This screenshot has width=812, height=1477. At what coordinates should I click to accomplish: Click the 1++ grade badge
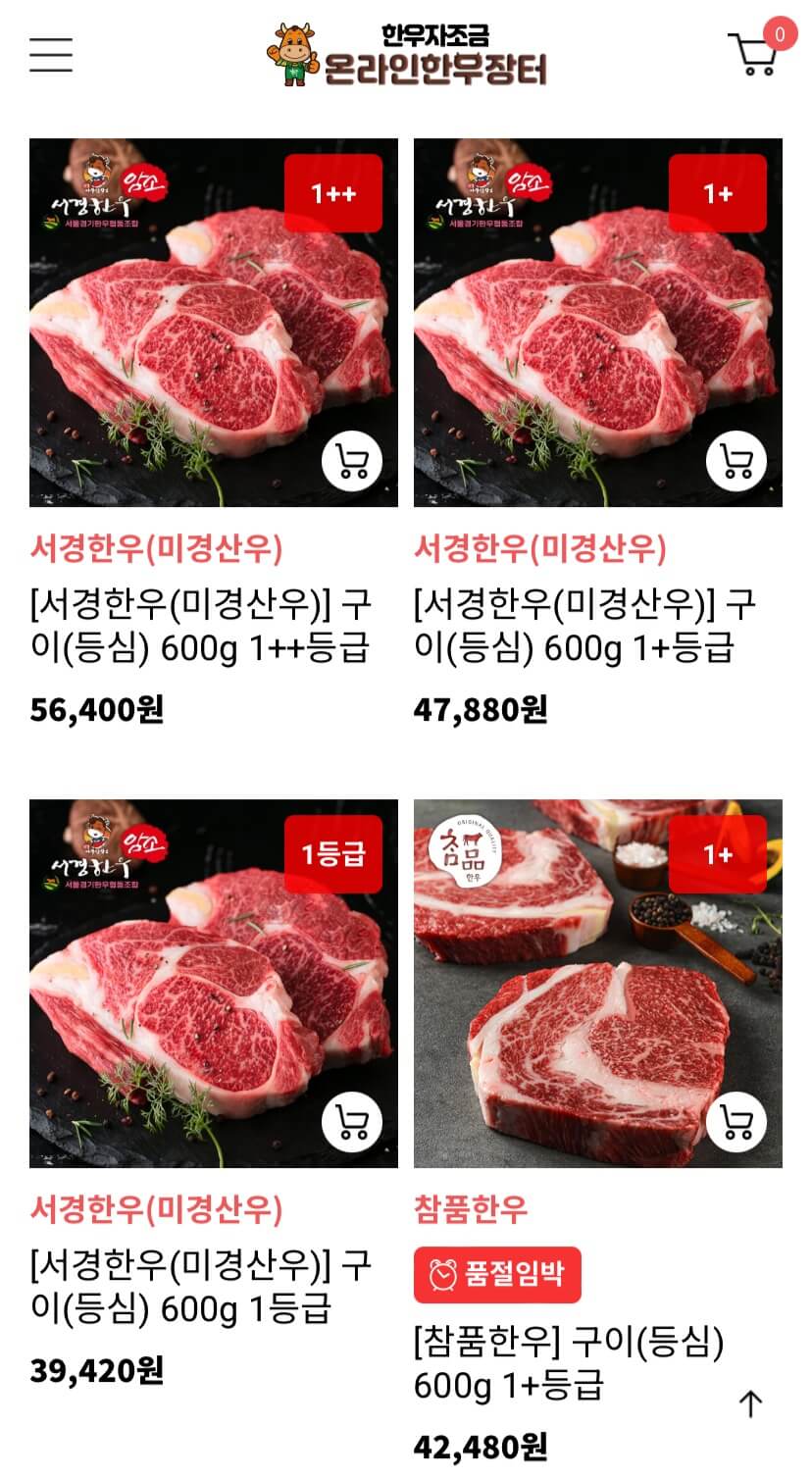coord(333,193)
